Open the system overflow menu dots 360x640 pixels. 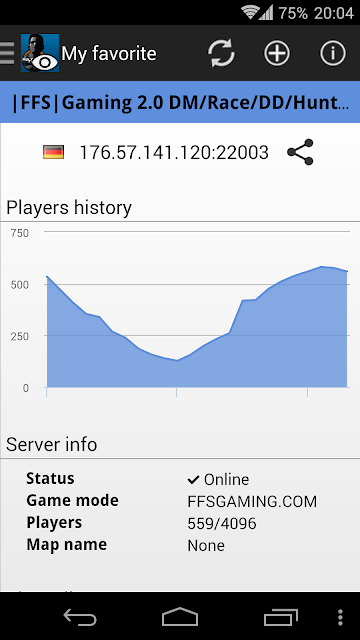click(x=341, y=618)
